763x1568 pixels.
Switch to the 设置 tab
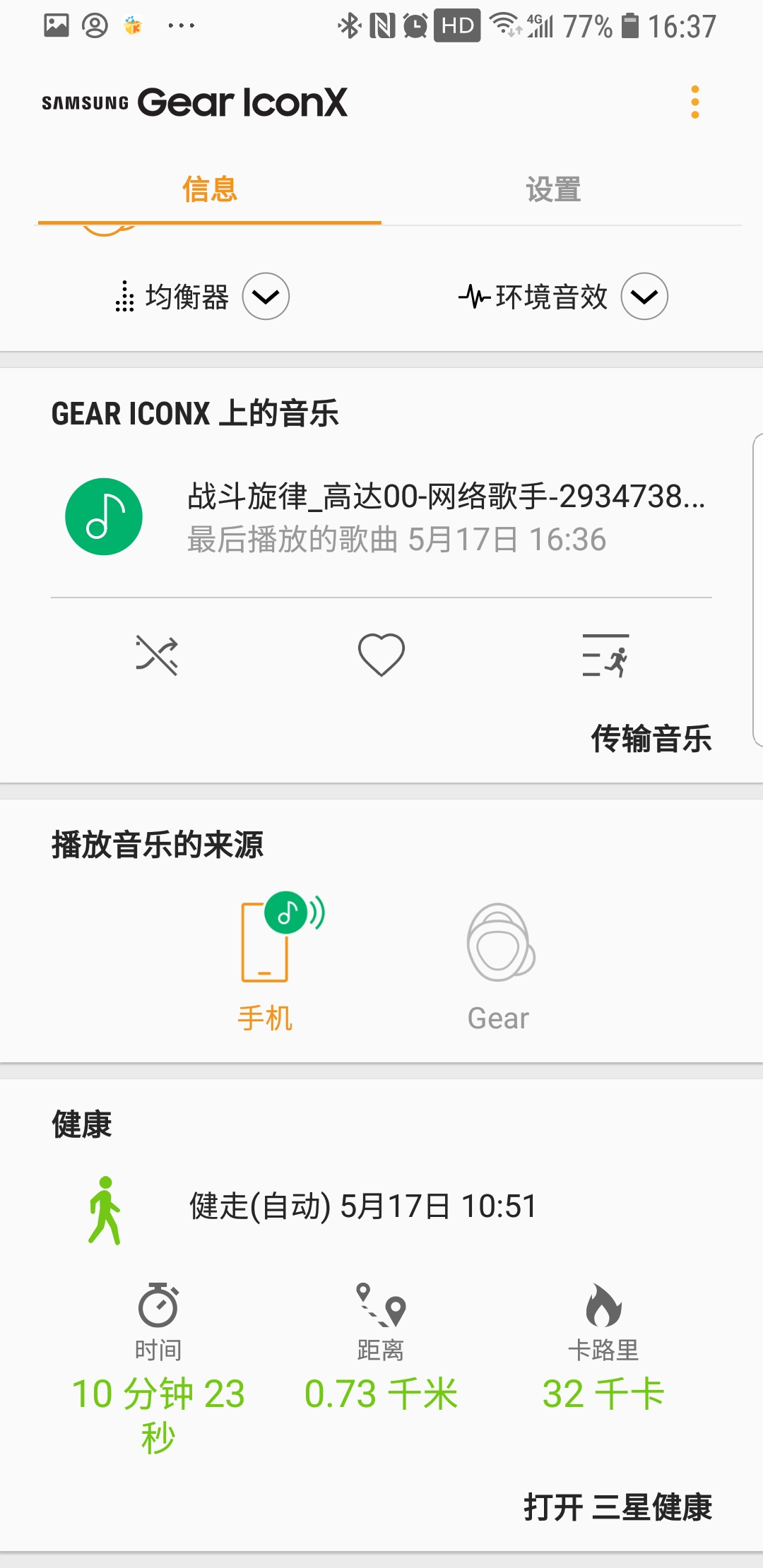pyautogui.click(x=553, y=189)
